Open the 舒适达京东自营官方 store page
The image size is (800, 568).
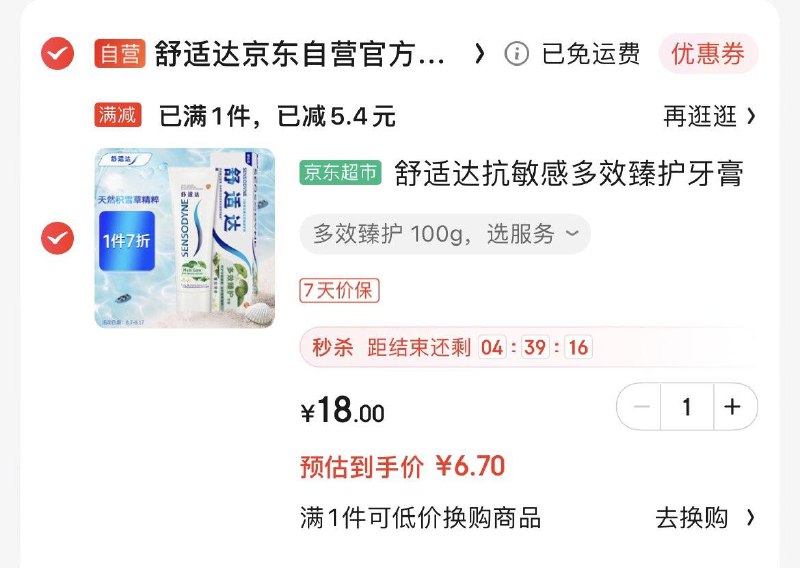300,54
